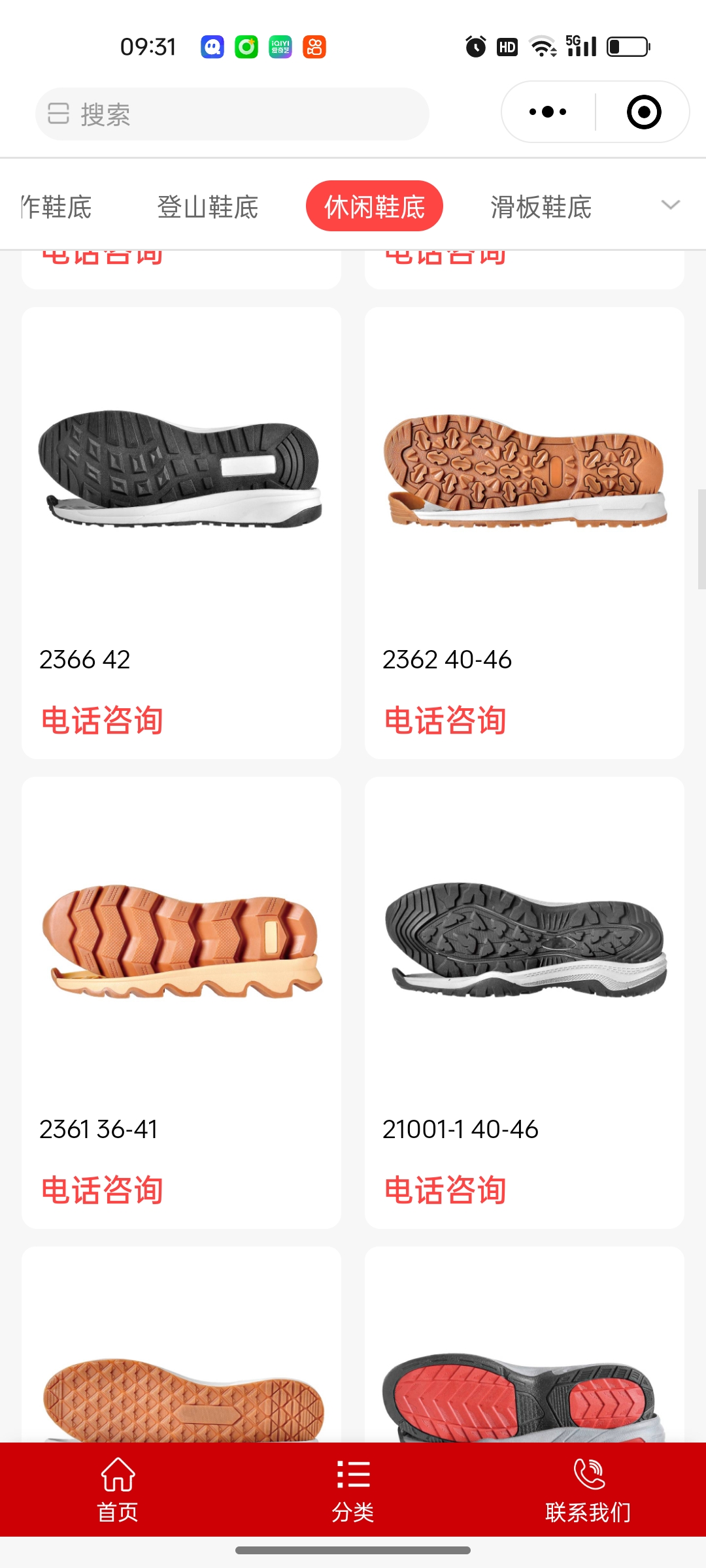The image size is (706, 1568).
Task: Expand the category list dropdown chevron
Action: coord(670,205)
